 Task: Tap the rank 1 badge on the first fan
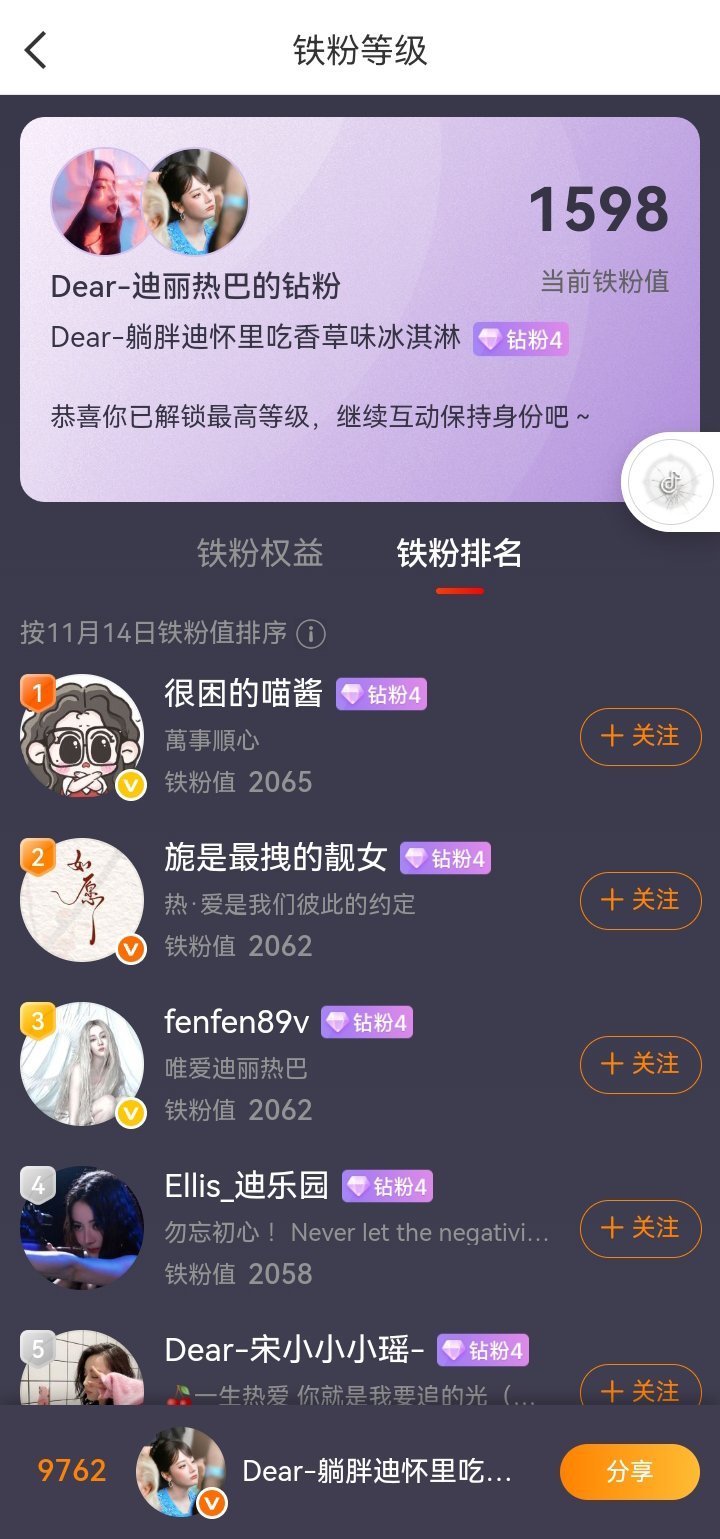[x=38, y=690]
